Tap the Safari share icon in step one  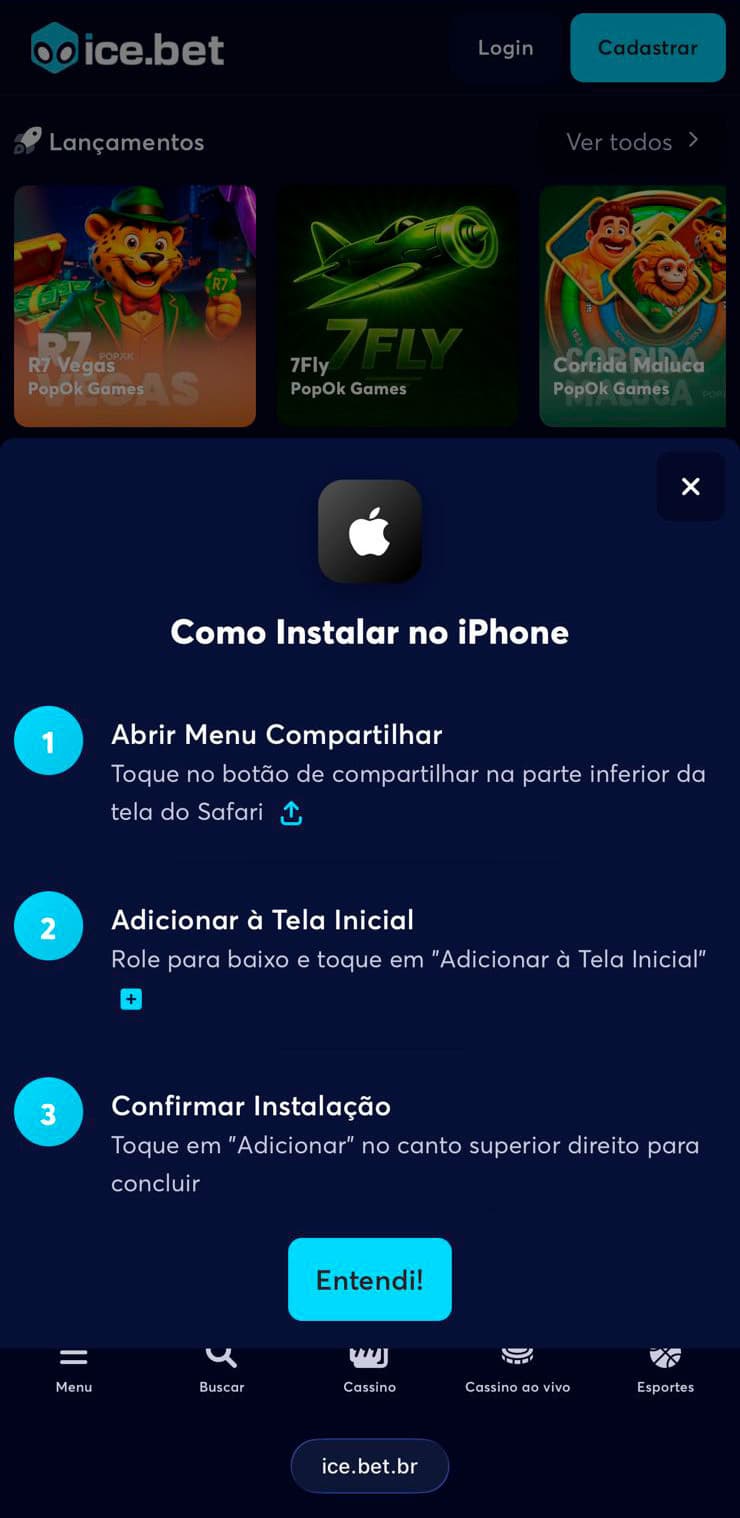[x=290, y=813]
